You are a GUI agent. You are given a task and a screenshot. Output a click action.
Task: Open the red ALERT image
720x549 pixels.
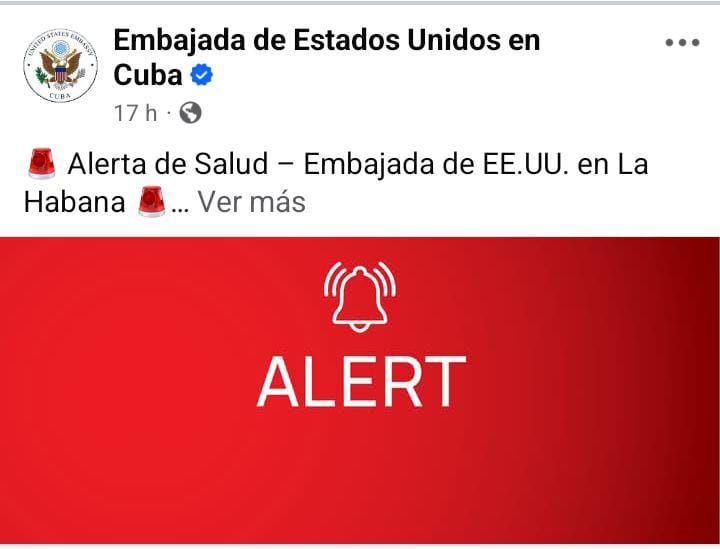tap(360, 390)
